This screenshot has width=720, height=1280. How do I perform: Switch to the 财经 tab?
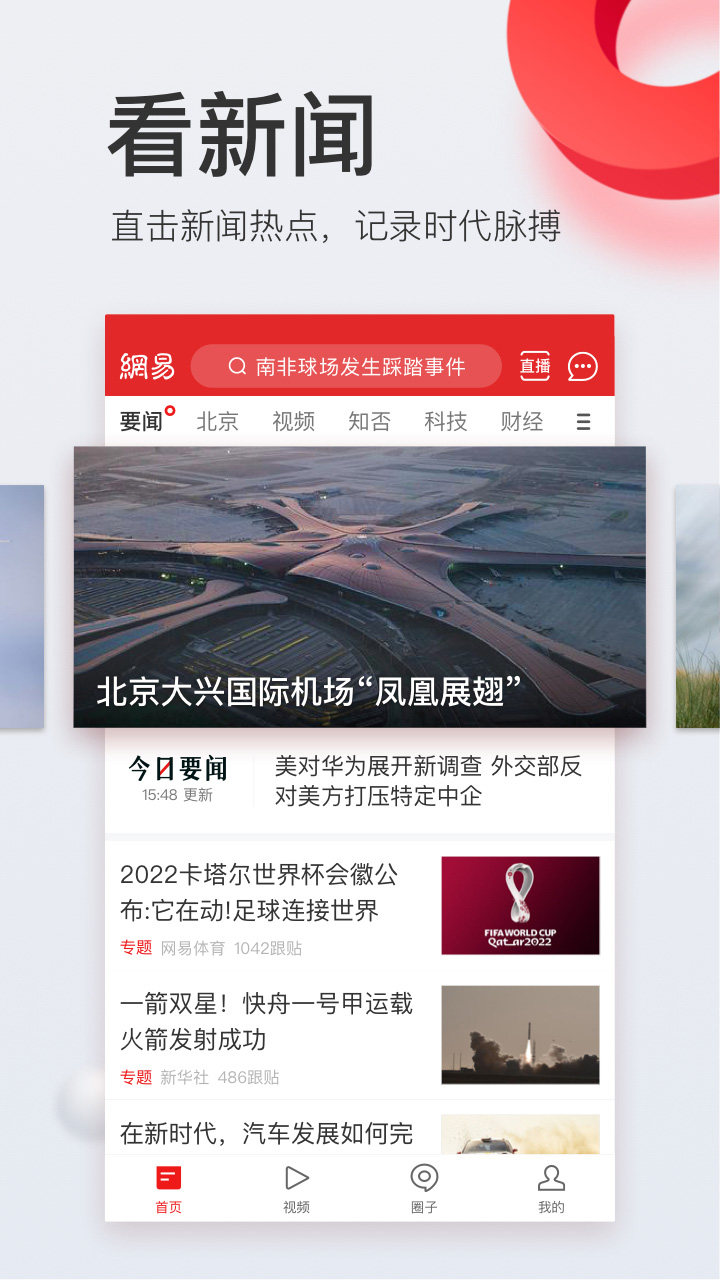point(521,421)
